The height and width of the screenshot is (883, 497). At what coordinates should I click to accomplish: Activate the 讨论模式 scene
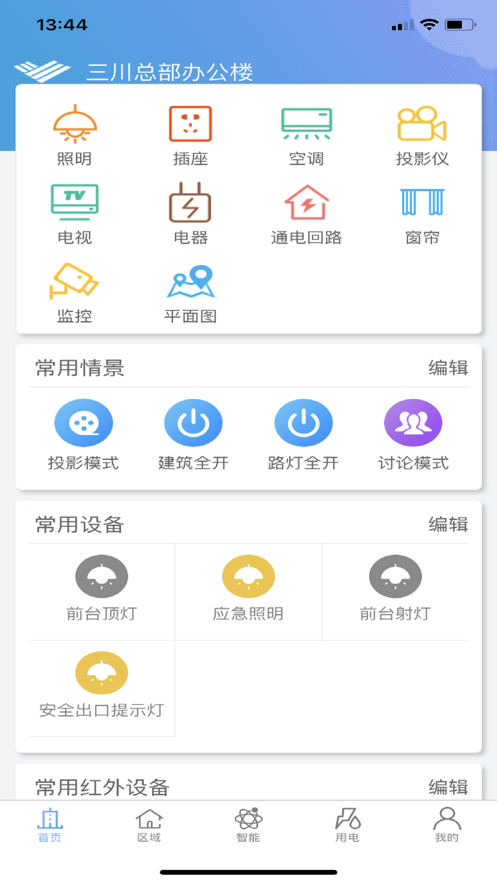(x=413, y=435)
